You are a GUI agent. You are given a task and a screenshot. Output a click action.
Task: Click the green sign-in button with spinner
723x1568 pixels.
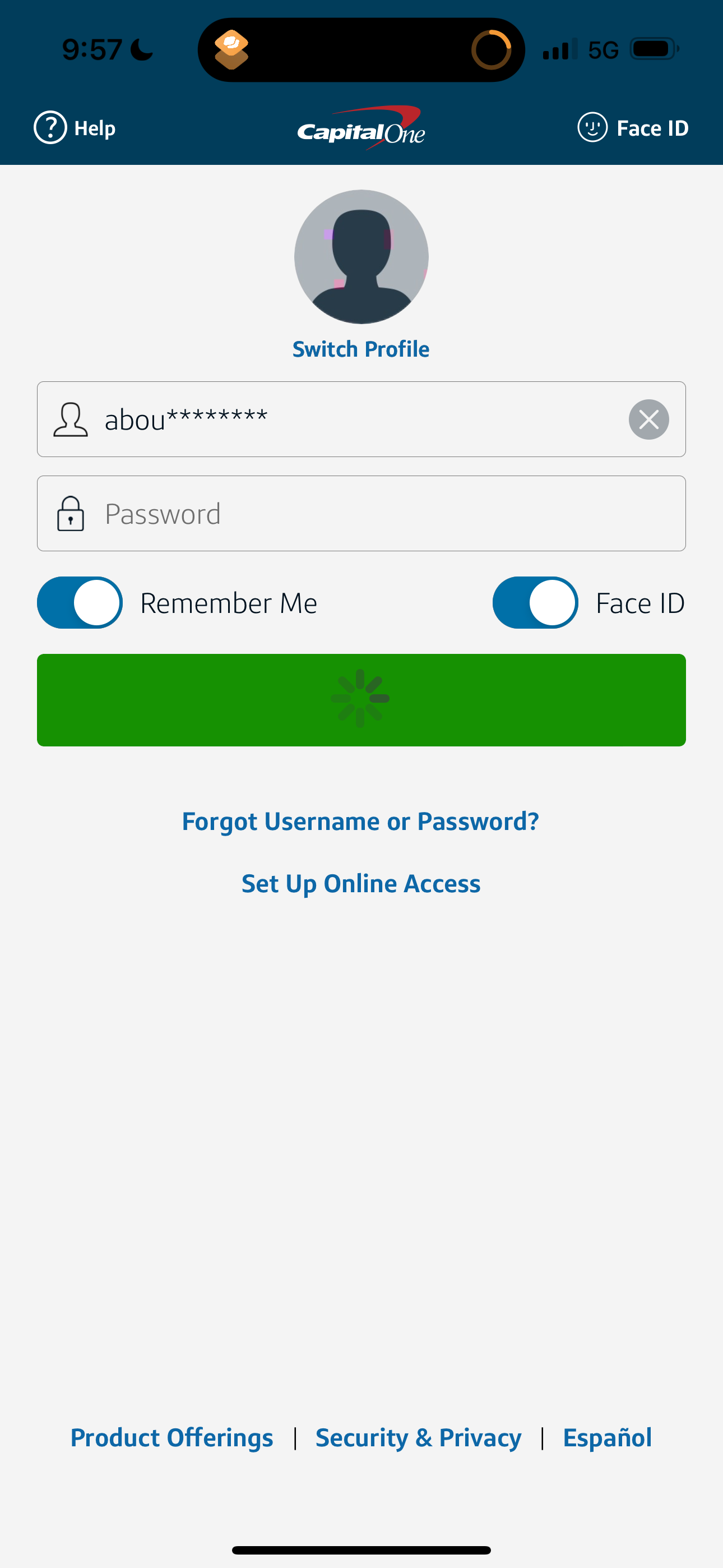pyautogui.click(x=361, y=700)
